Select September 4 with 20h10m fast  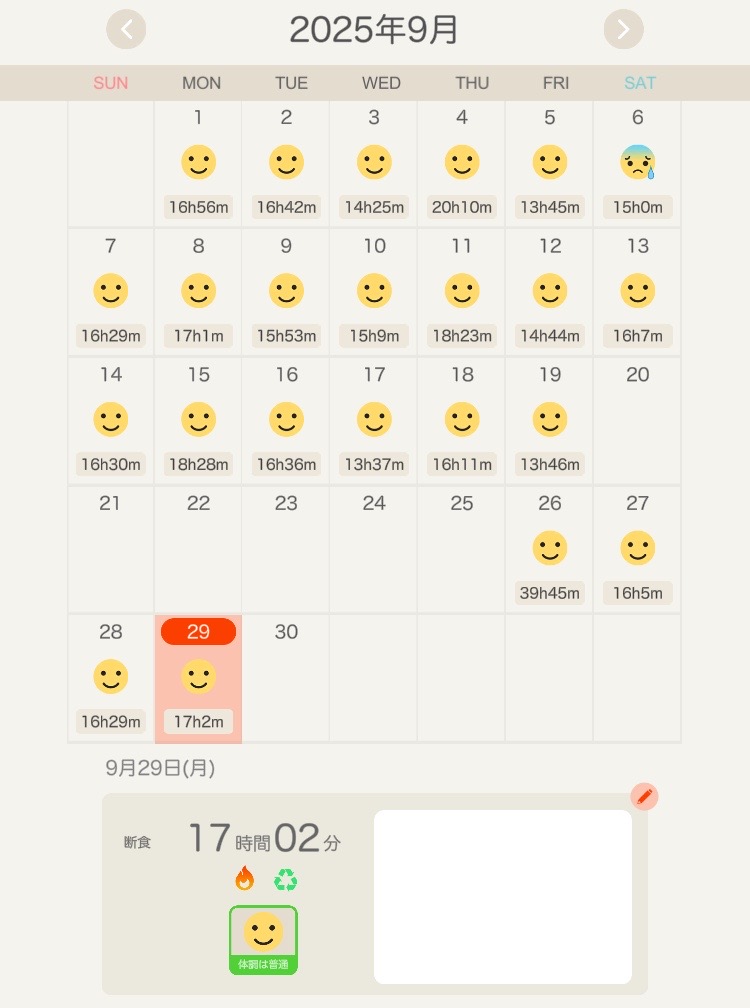click(x=461, y=164)
